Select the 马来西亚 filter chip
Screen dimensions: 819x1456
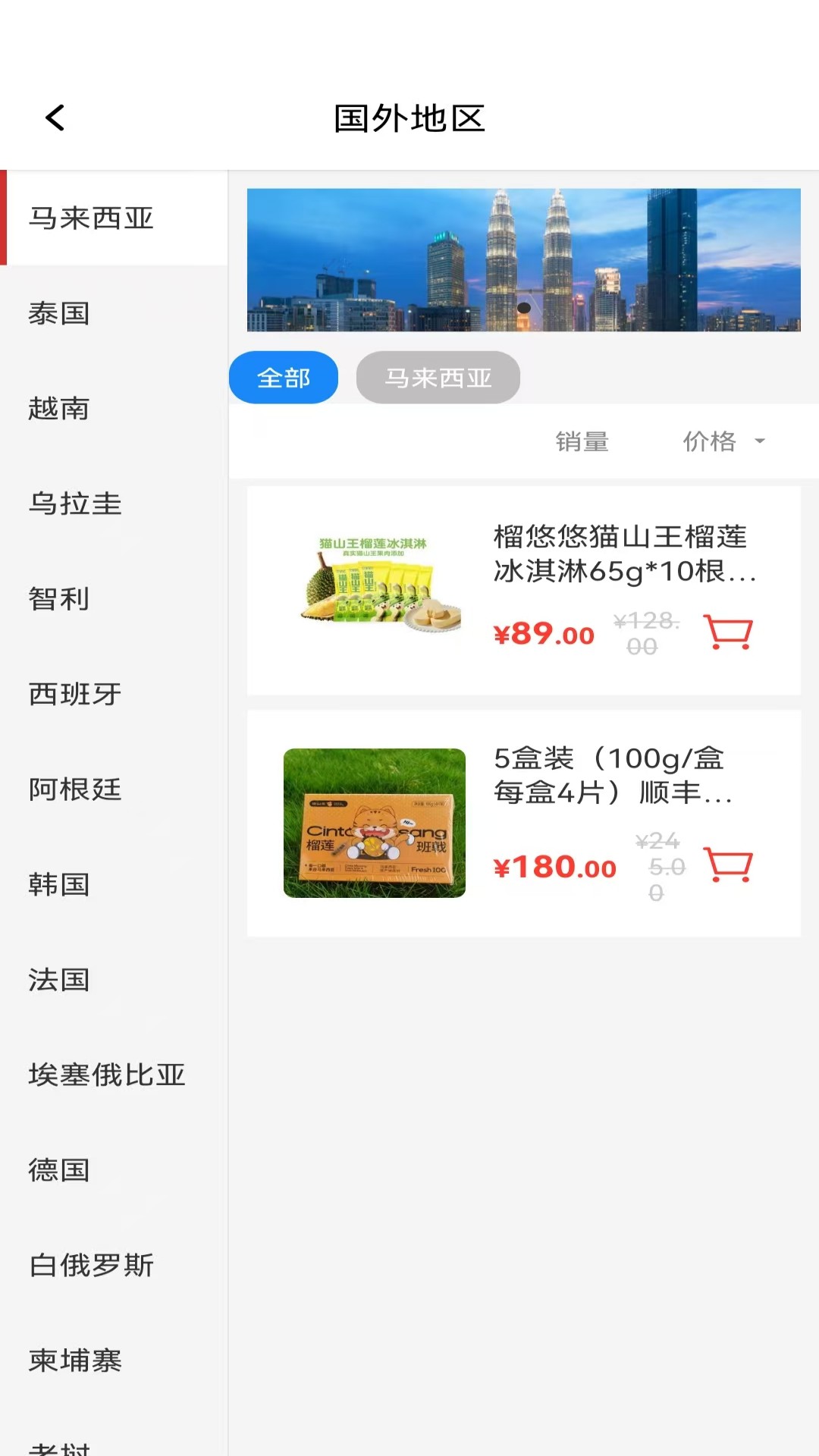click(438, 377)
